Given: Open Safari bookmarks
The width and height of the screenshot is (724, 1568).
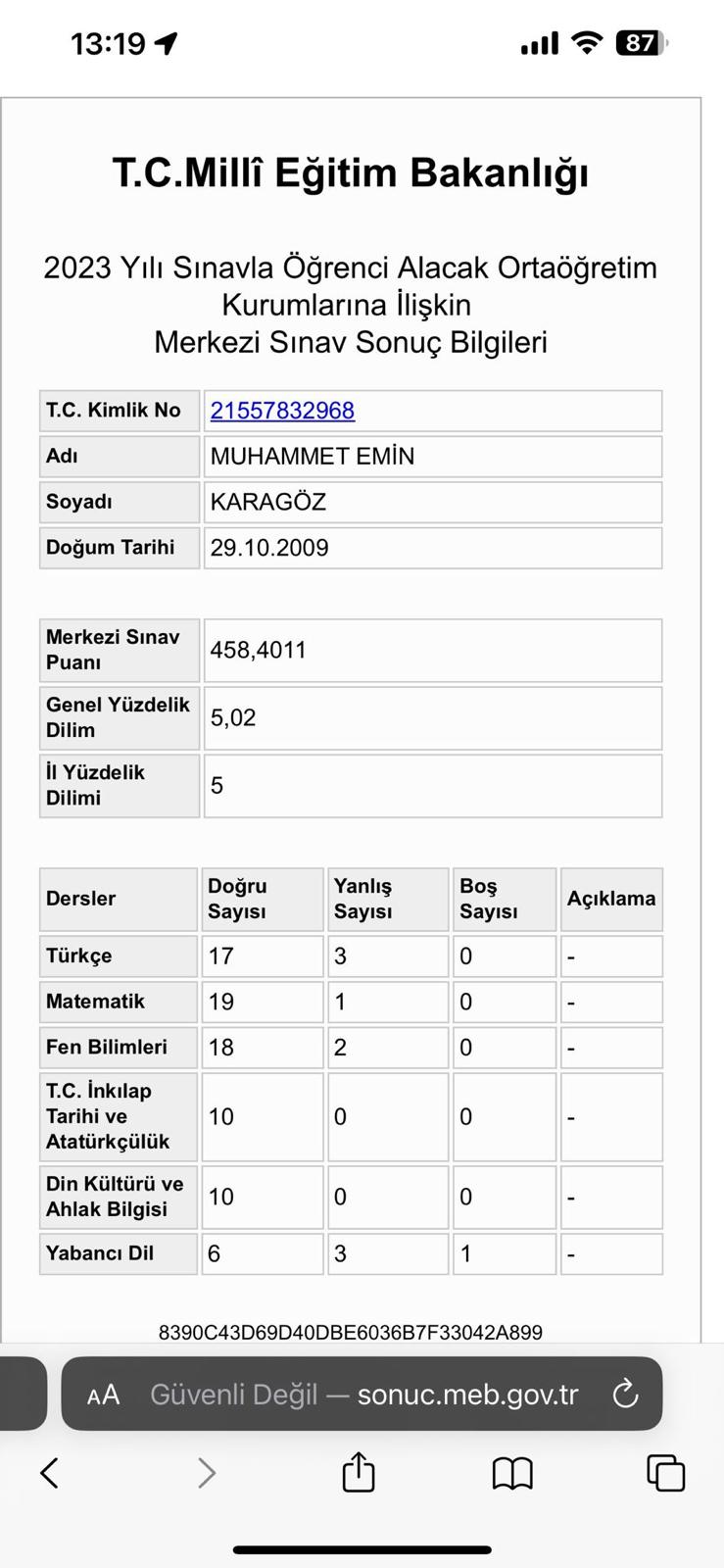Looking at the screenshot, I should pyautogui.click(x=512, y=1473).
